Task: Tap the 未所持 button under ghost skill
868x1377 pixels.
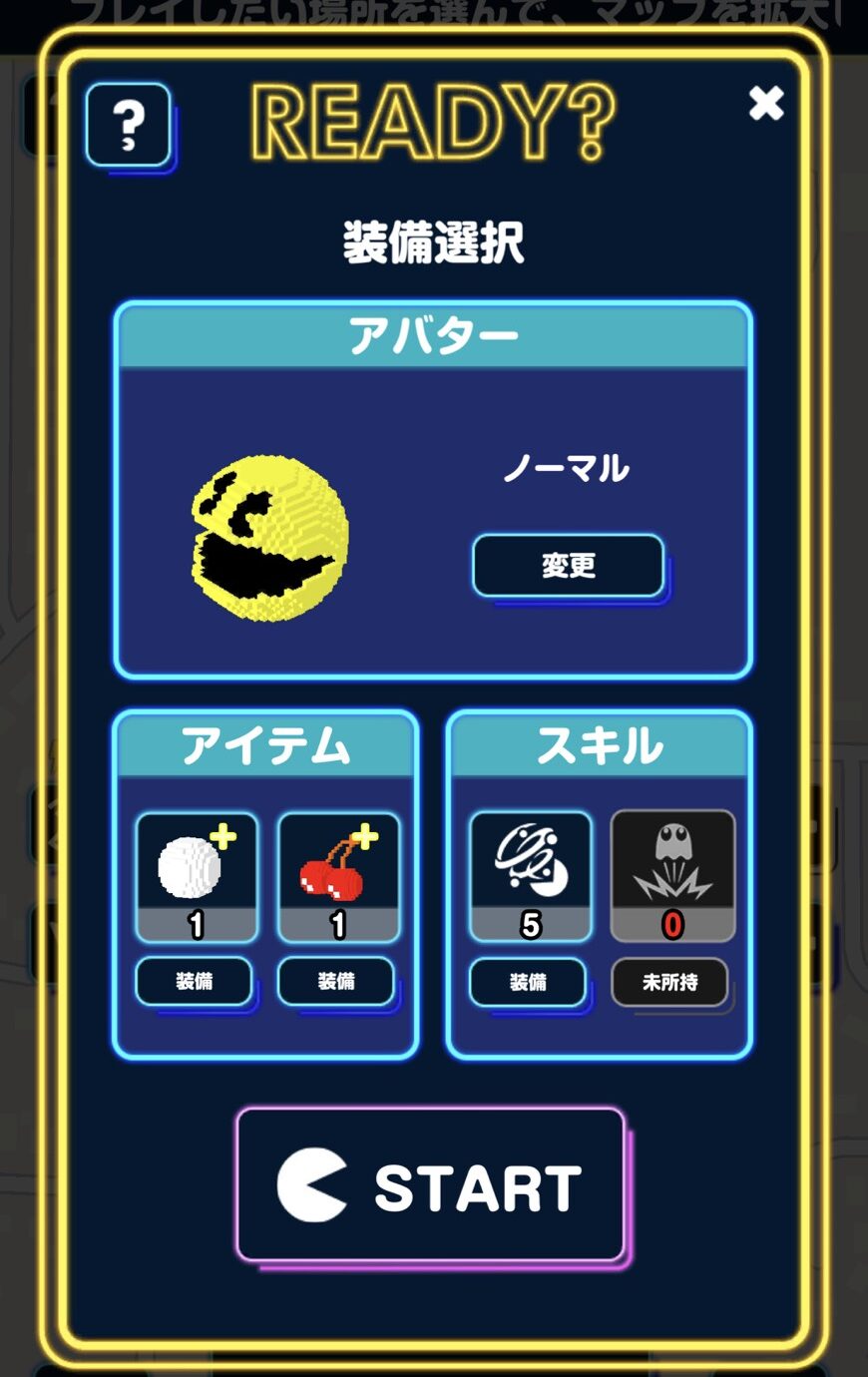Action: point(669,982)
